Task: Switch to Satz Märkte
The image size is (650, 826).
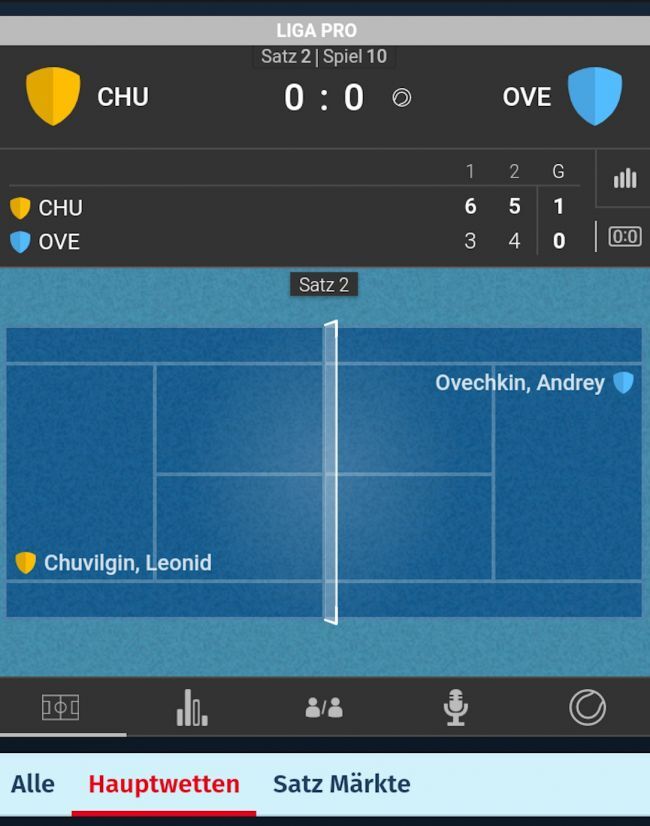Action: [x=341, y=784]
